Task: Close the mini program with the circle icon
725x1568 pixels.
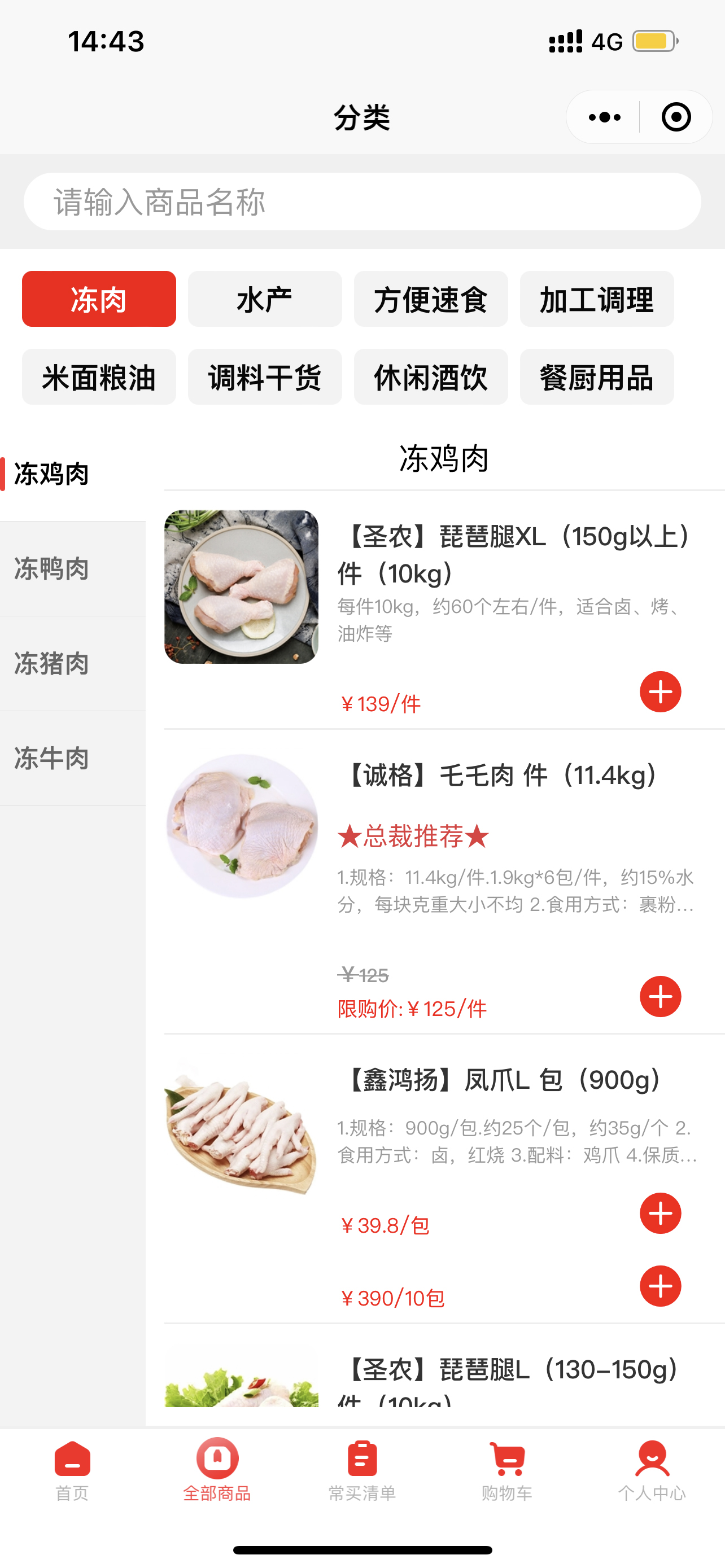Action: (676, 117)
